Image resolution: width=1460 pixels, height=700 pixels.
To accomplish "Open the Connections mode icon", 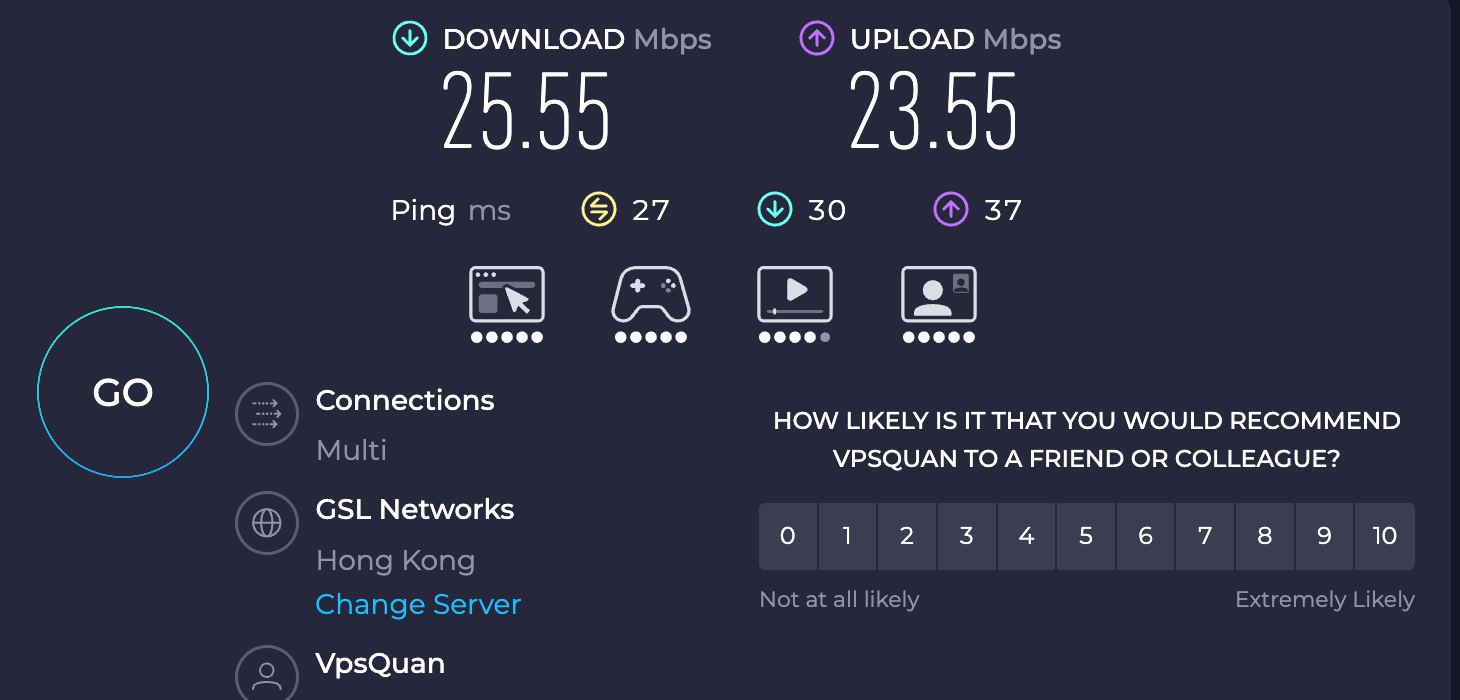I will pyautogui.click(x=267, y=413).
